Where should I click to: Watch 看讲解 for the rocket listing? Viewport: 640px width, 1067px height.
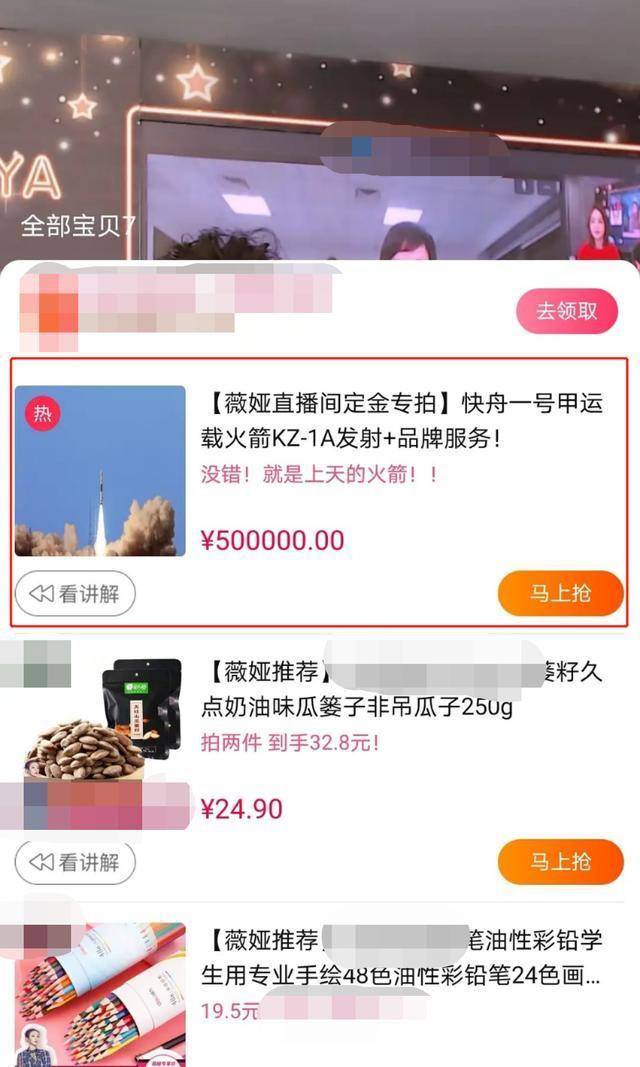75,594
